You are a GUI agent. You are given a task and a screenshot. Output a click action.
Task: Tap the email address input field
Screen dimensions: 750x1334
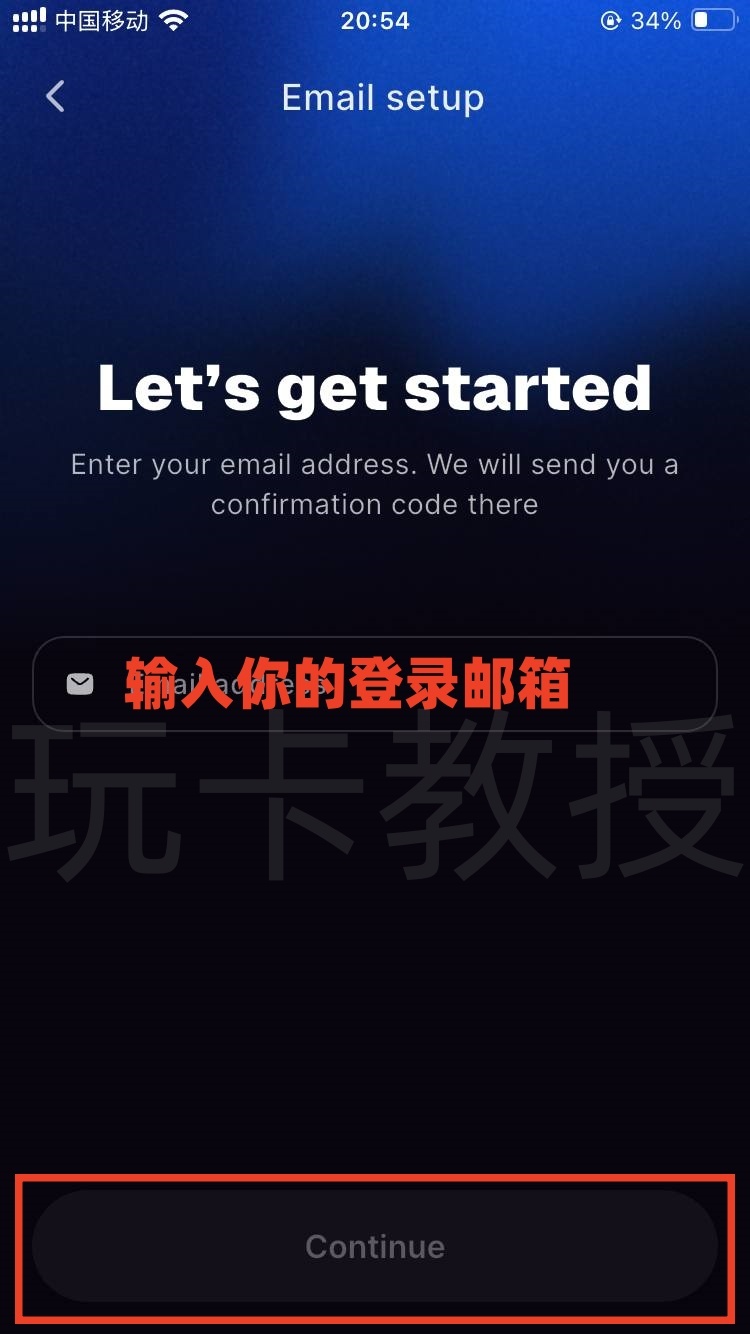(x=375, y=683)
